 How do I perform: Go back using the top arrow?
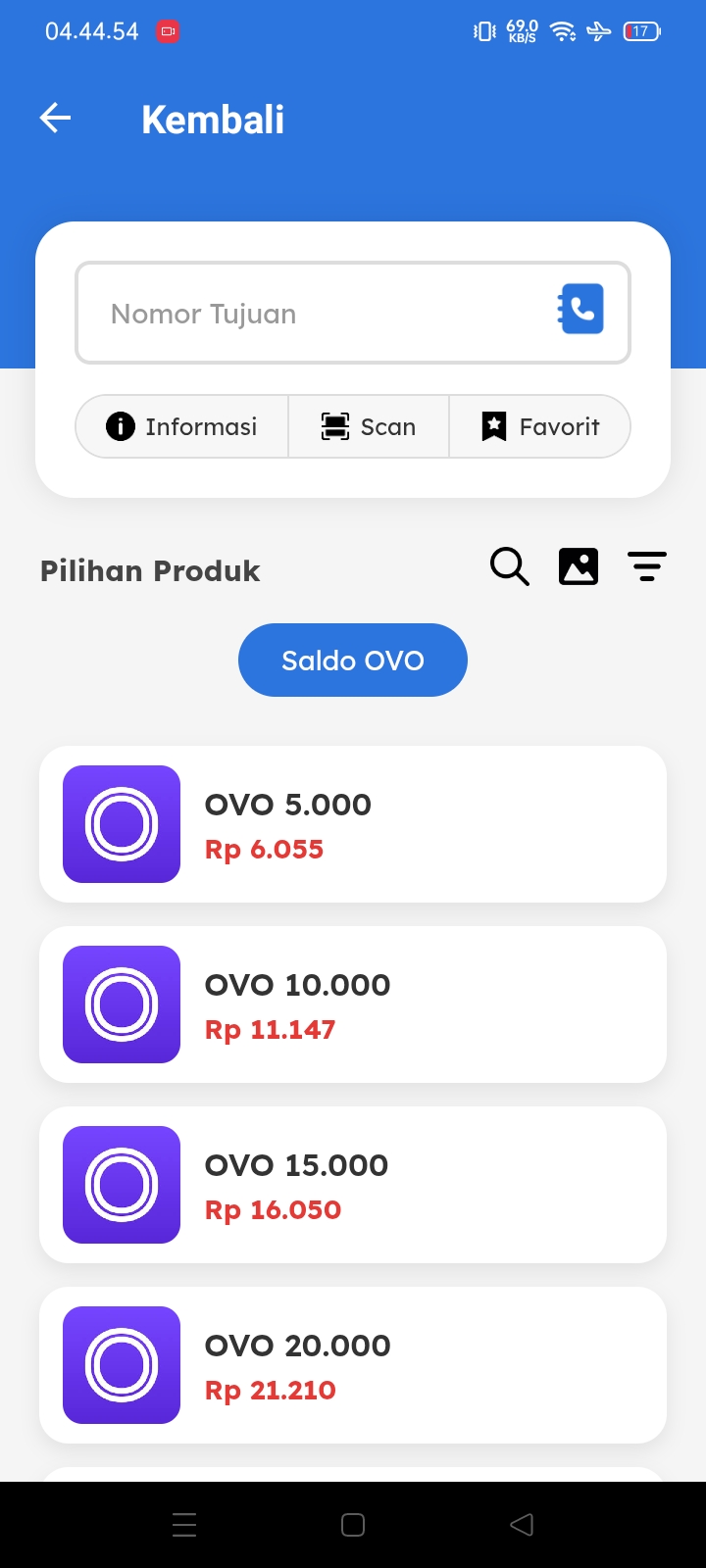pyautogui.click(x=56, y=119)
